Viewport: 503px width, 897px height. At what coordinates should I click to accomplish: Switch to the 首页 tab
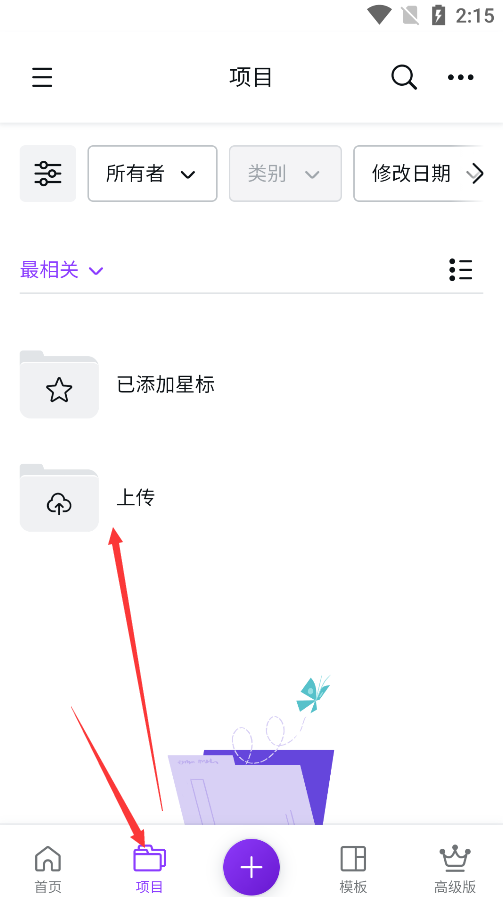tap(47, 870)
